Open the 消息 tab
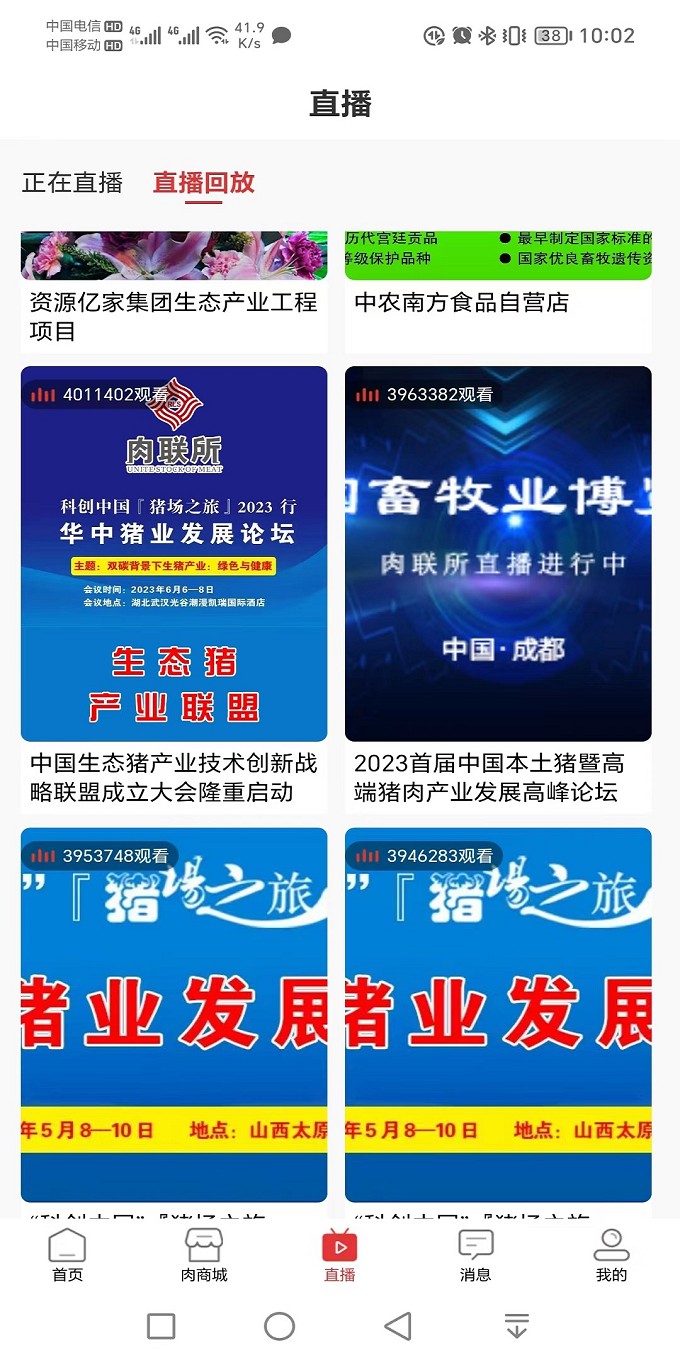Image resolution: width=680 pixels, height=1360 pixels. tap(476, 1254)
